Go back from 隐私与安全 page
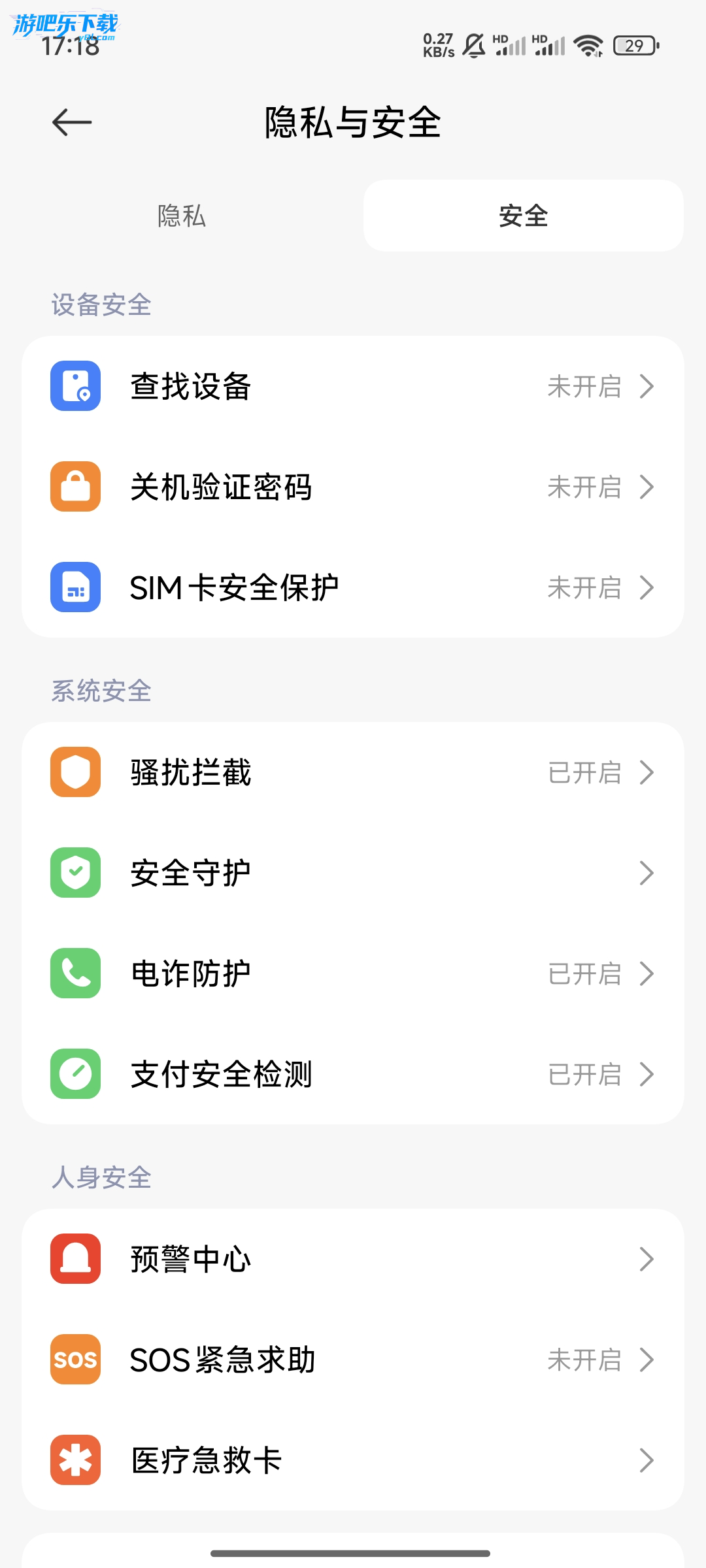Viewport: 706px width, 1568px height. pos(72,122)
